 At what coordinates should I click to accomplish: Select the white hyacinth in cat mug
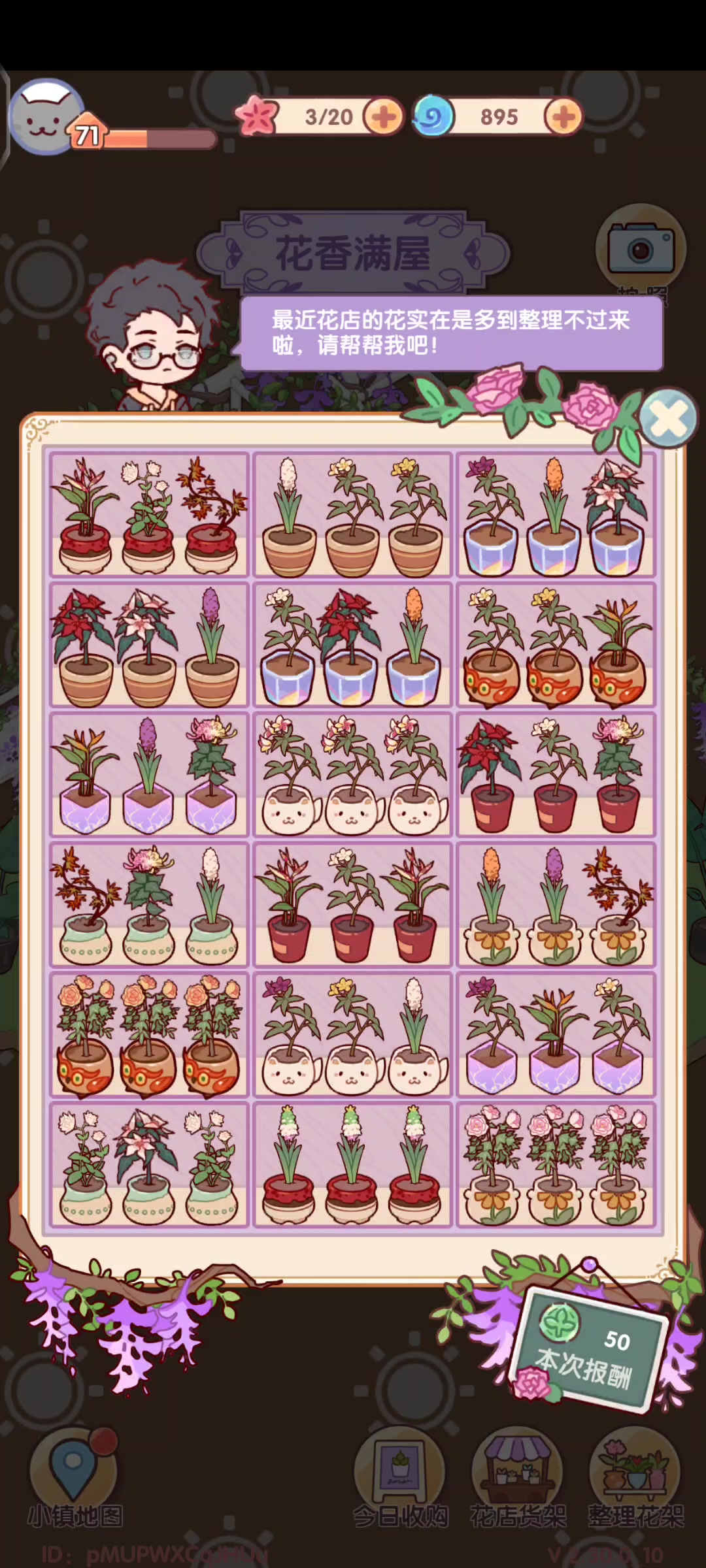[414, 1035]
